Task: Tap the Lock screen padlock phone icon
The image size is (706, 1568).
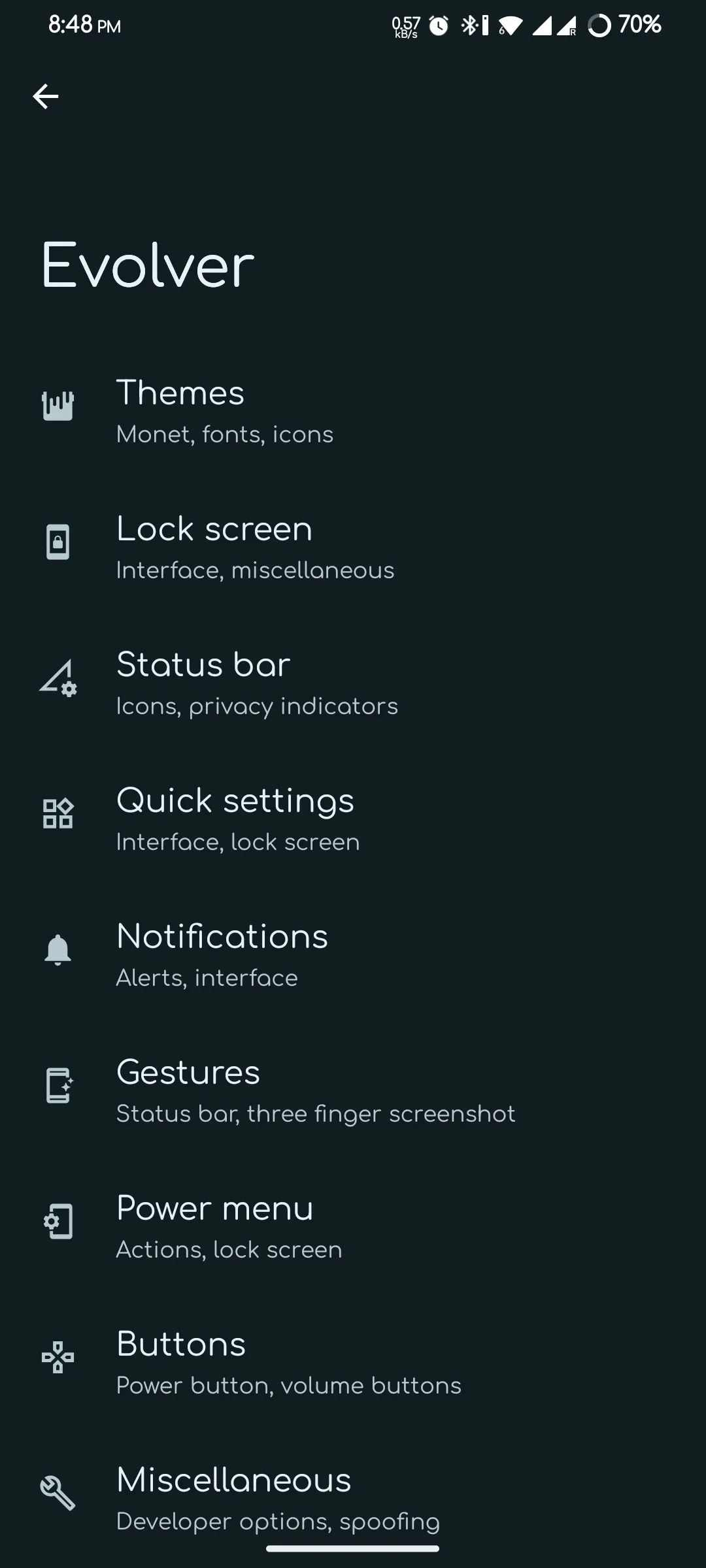Action: (x=58, y=541)
